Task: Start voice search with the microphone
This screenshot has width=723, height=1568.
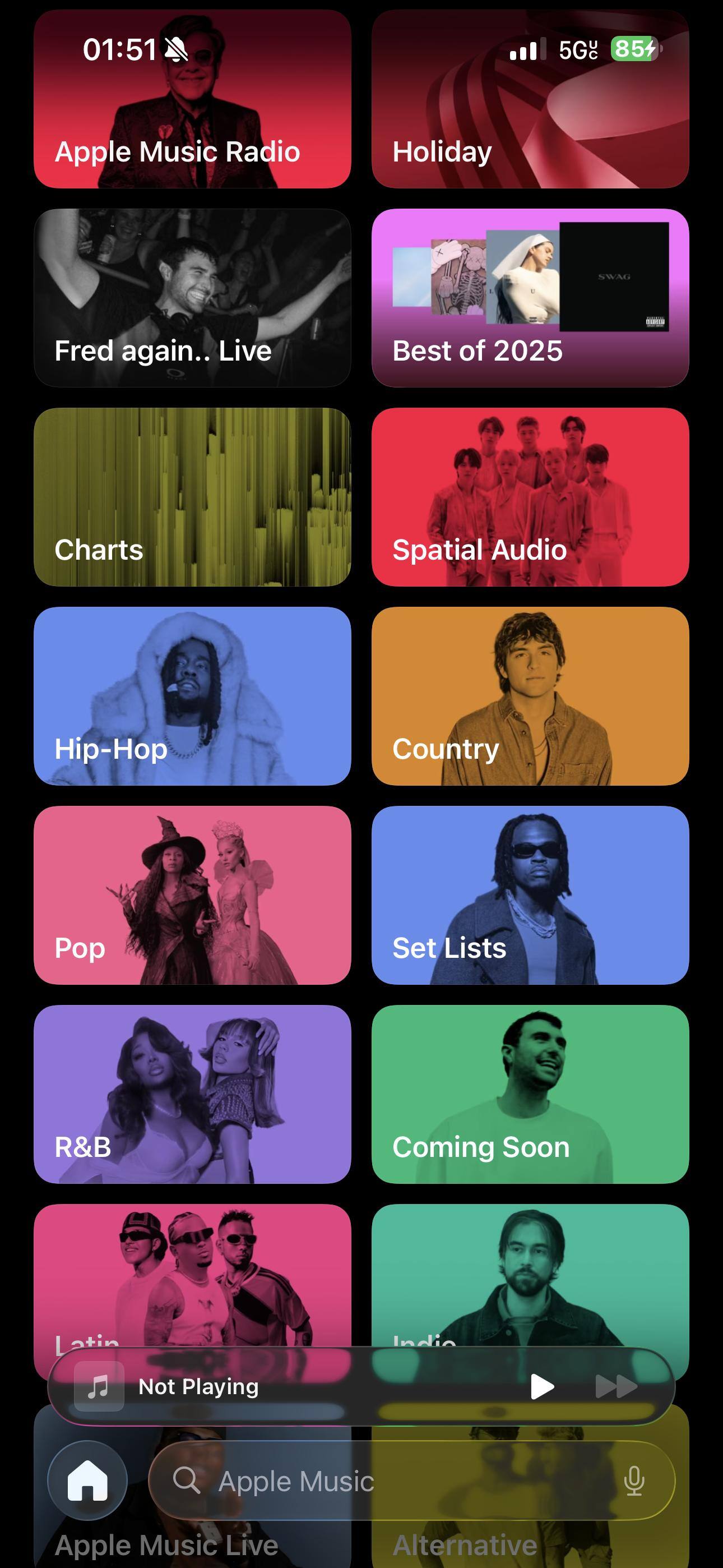Action: click(634, 1481)
